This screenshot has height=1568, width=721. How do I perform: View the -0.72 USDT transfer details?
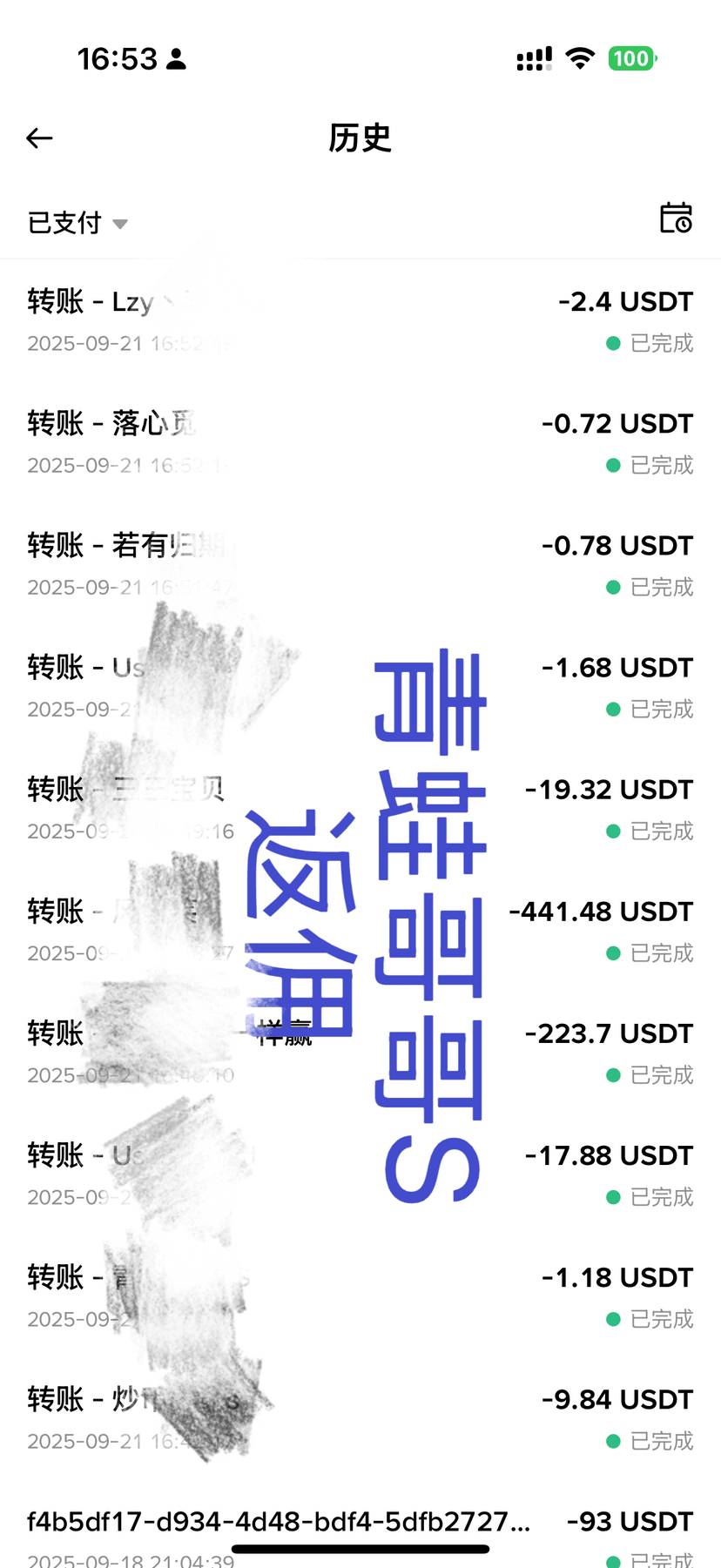tap(360, 442)
